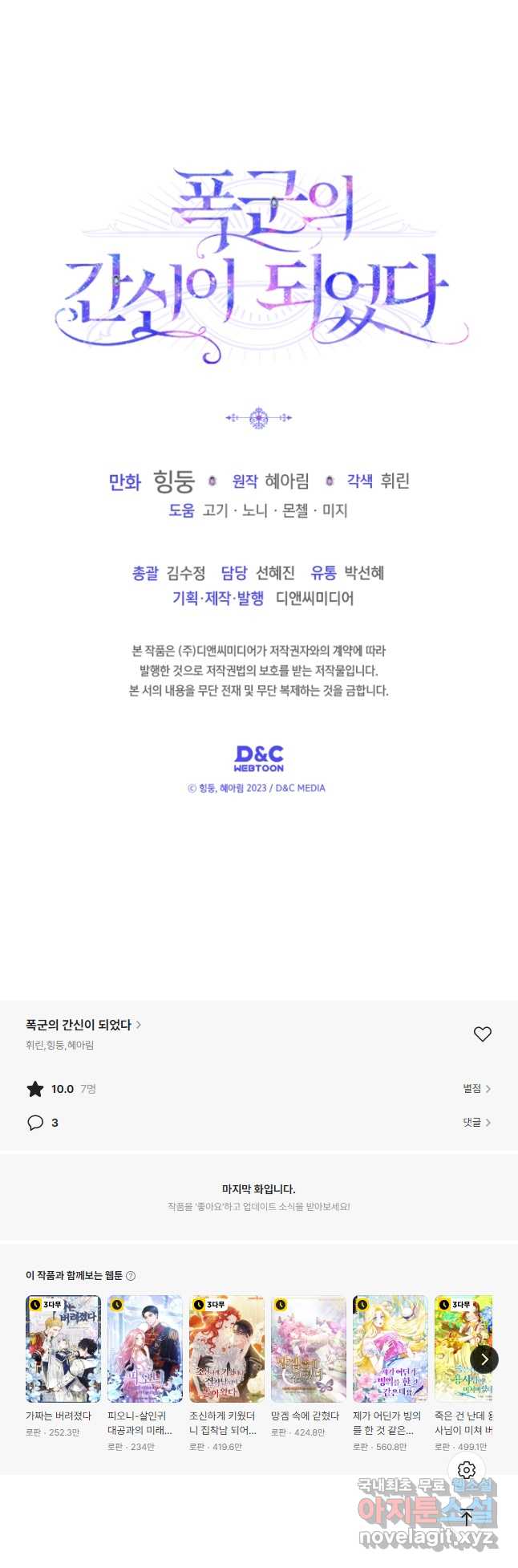Show next recommended webtoons with arrow
The image size is (518, 1568).
(x=484, y=1359)
